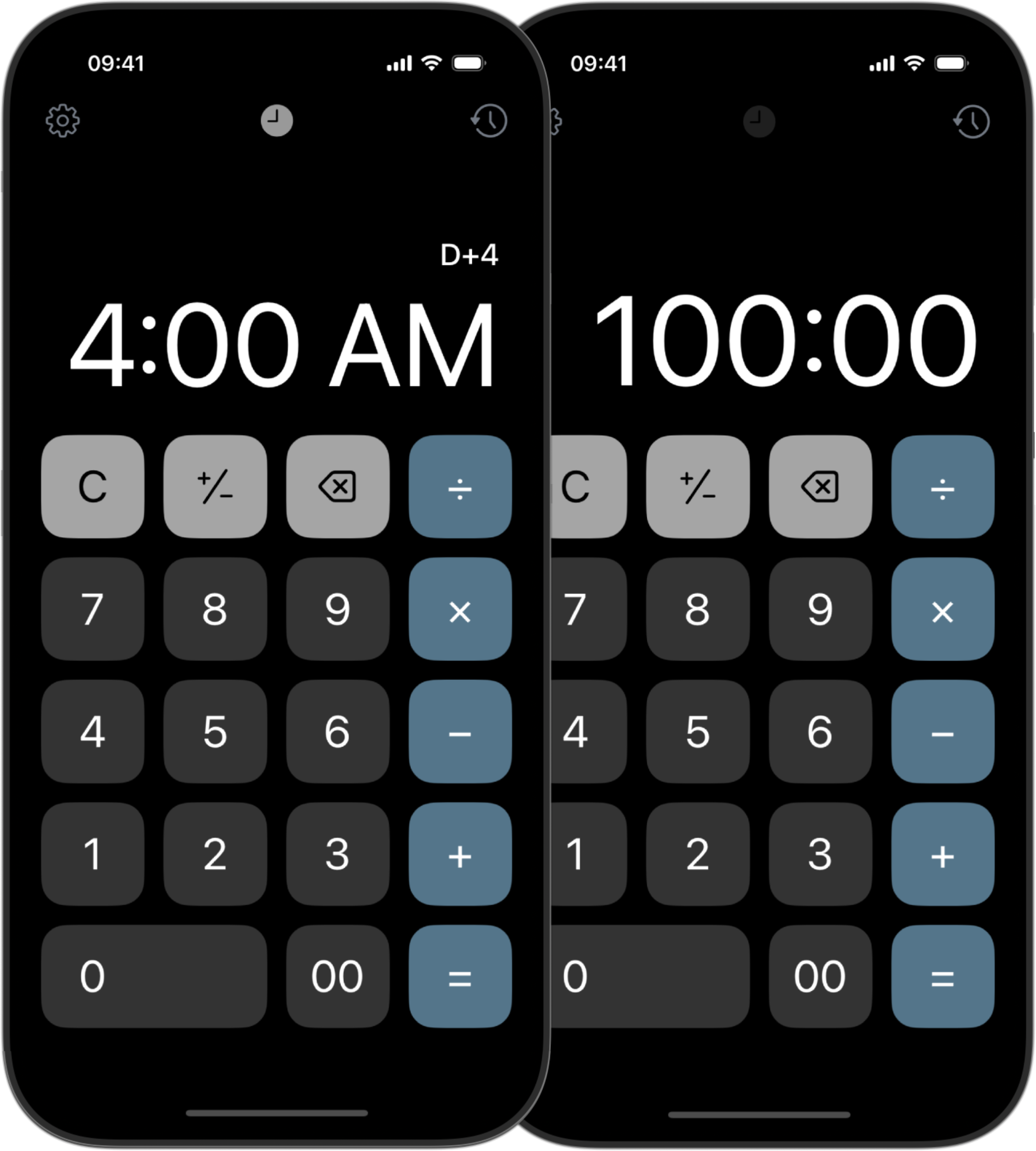The height and width of the screenshot is (1151, 1036).
Task: Tap the multiplication operator key
Action: tap(460, 610)
